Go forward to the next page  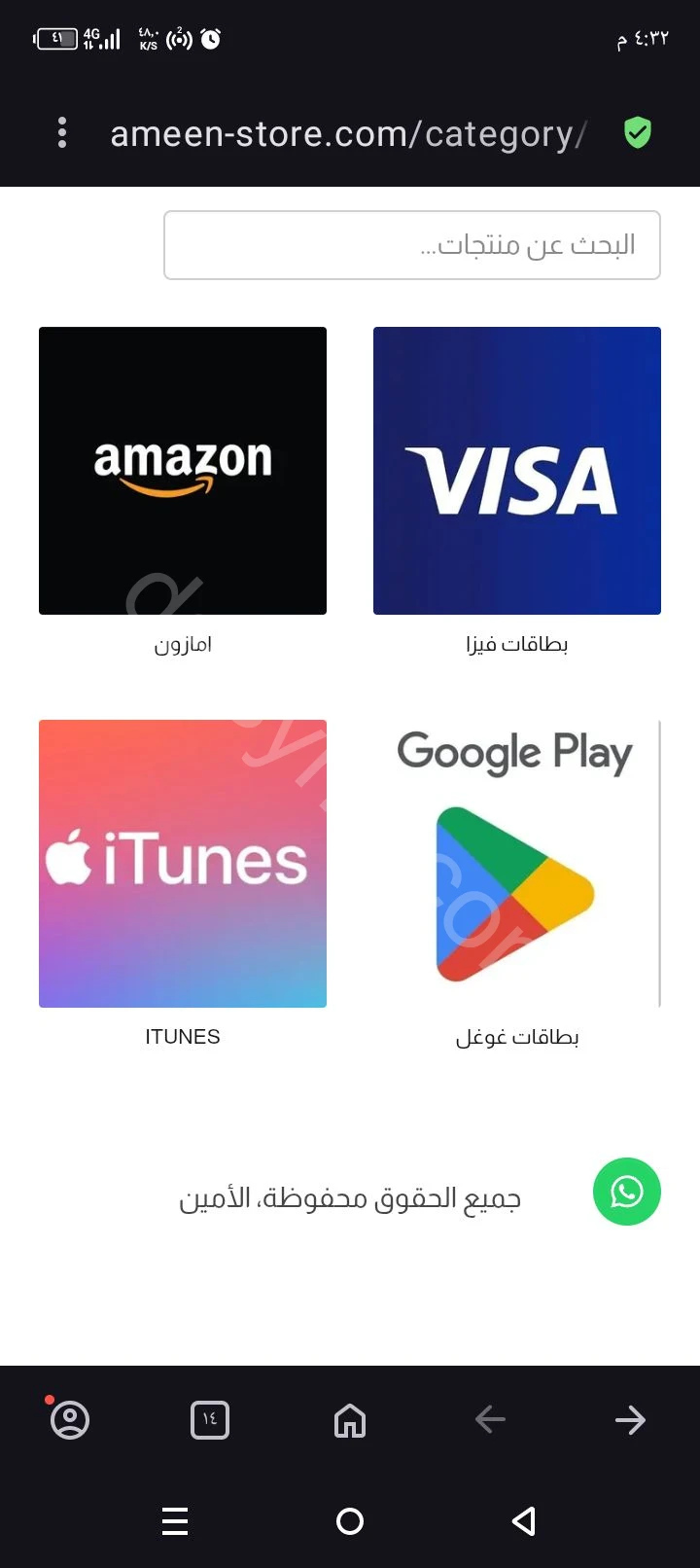[630, 1420]
